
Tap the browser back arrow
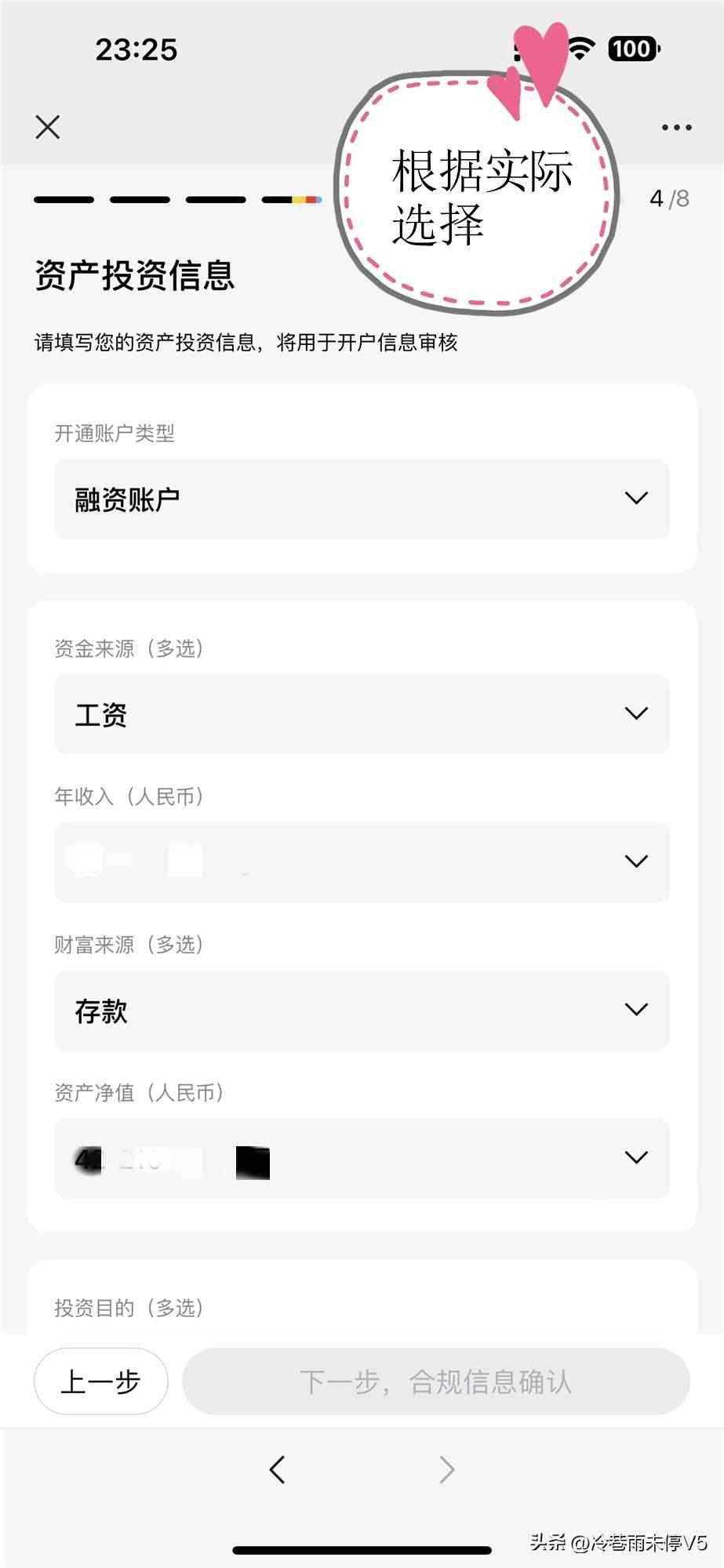point(277,1469)
